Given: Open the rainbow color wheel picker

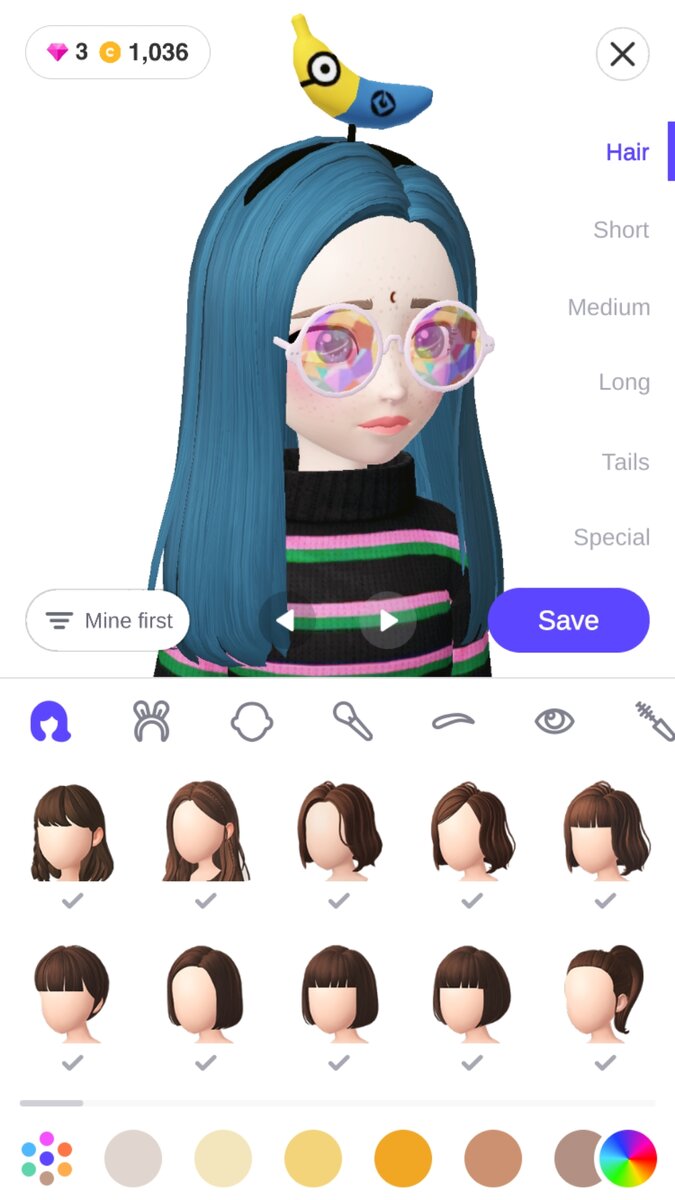Looking at the screenshot, I should tap(627, 1158).
